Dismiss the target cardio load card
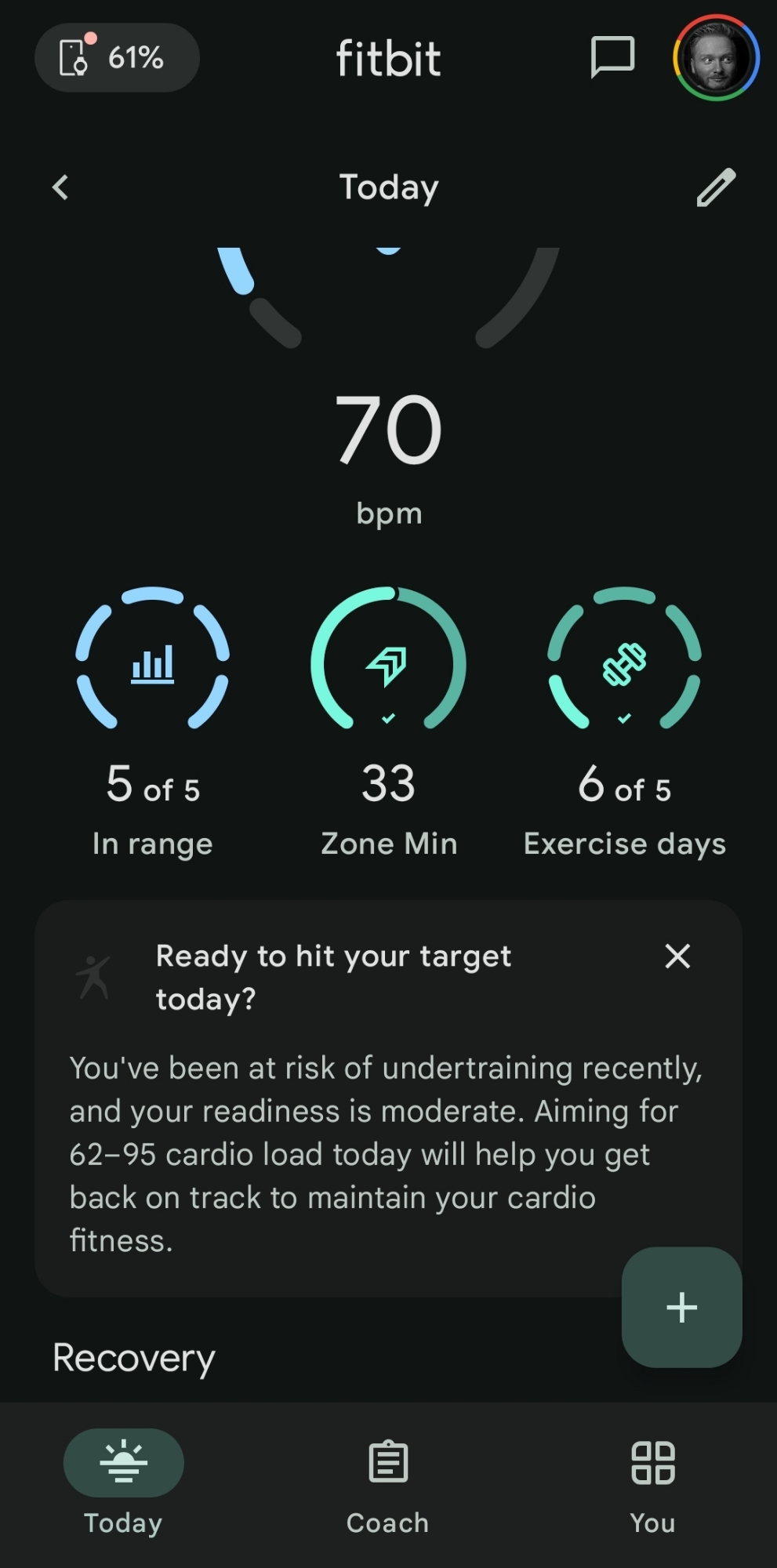This screenshot has width=777, height=1568. (x=677, y=956)
